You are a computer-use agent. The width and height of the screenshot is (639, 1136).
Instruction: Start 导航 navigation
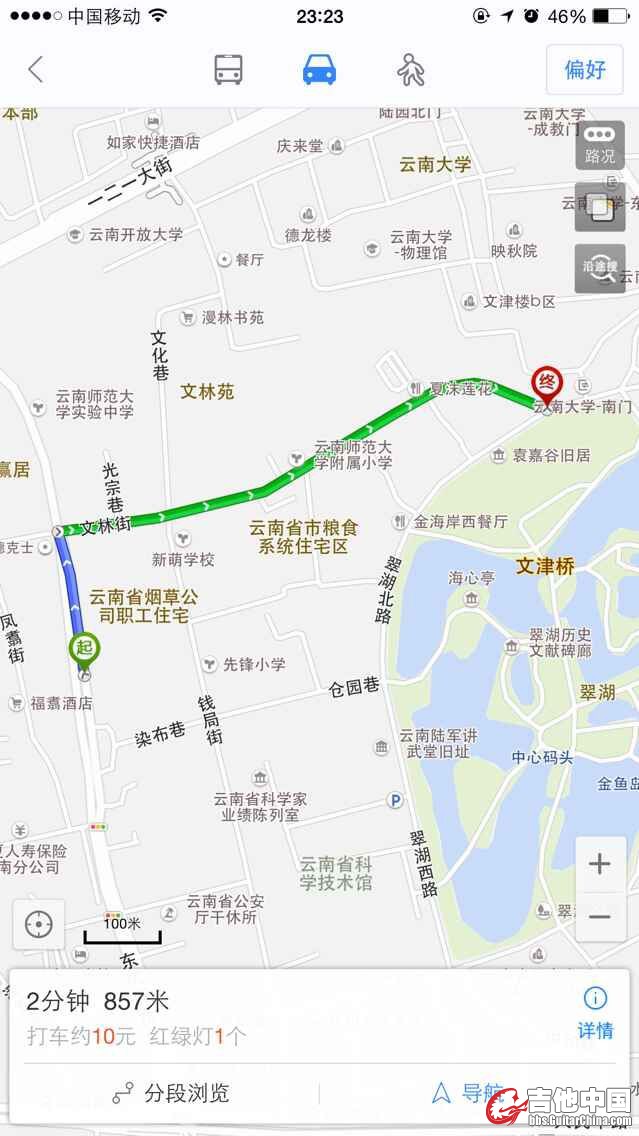point(466,1093)
